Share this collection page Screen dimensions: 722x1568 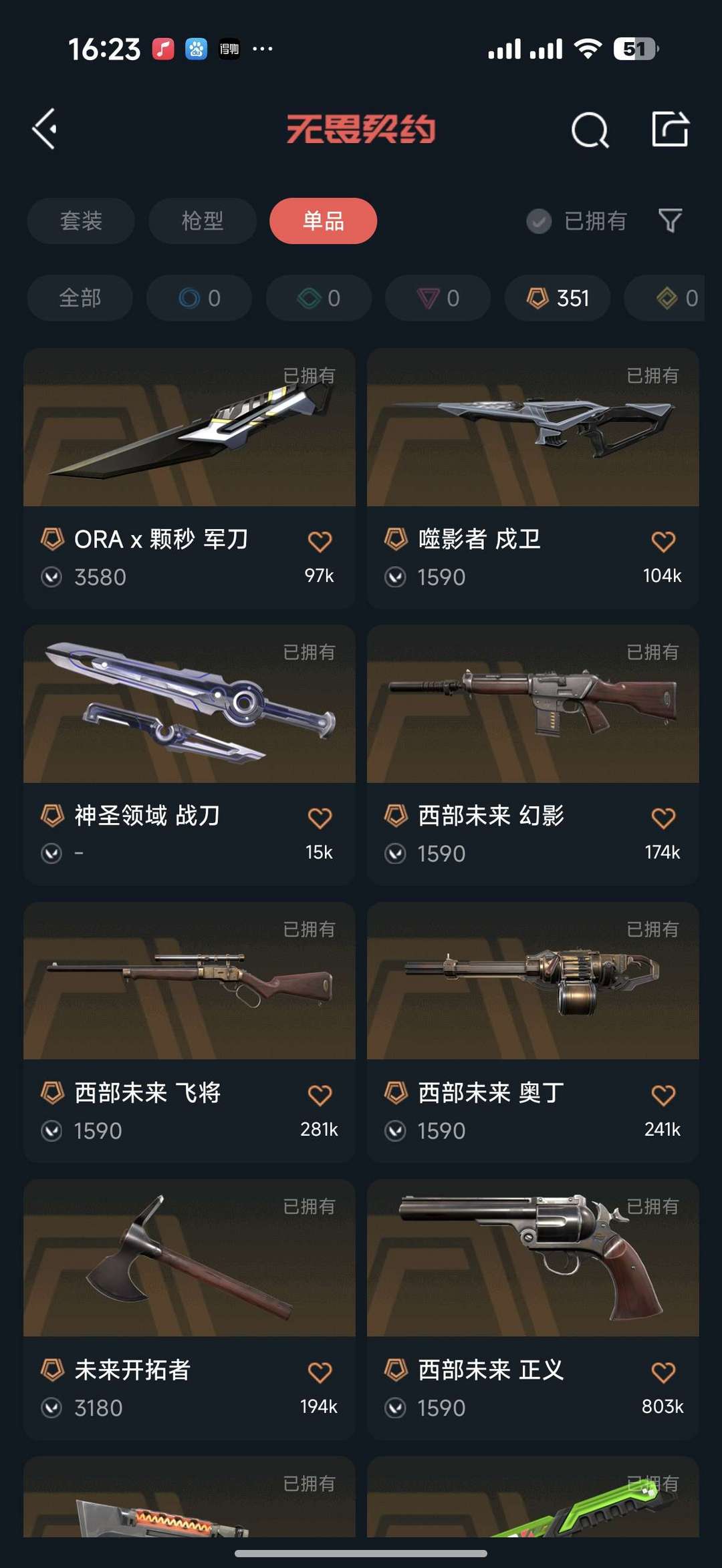(x=670, y=128)
